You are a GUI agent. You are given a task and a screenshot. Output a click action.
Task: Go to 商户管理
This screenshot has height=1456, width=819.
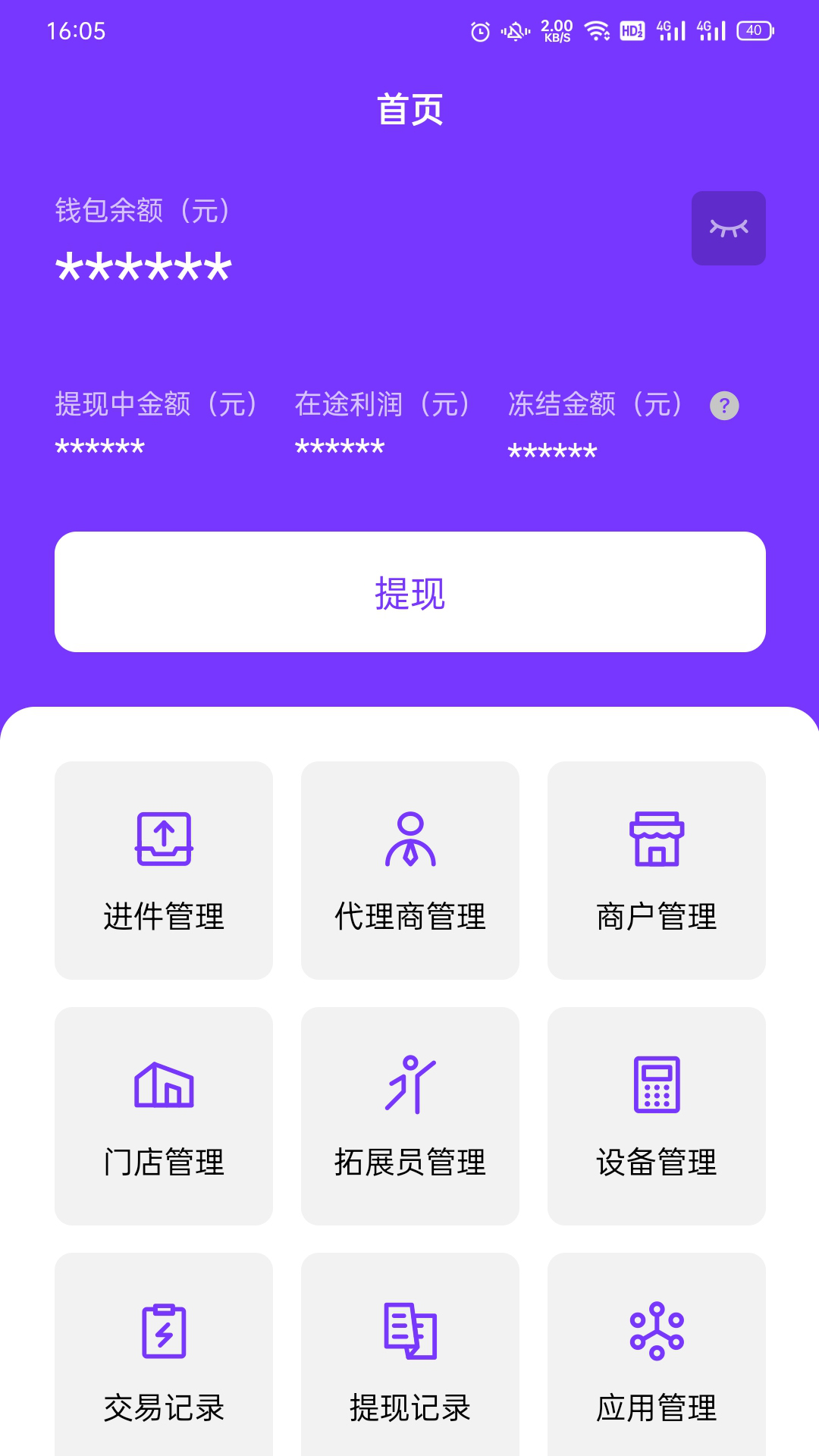coord(656,871)
